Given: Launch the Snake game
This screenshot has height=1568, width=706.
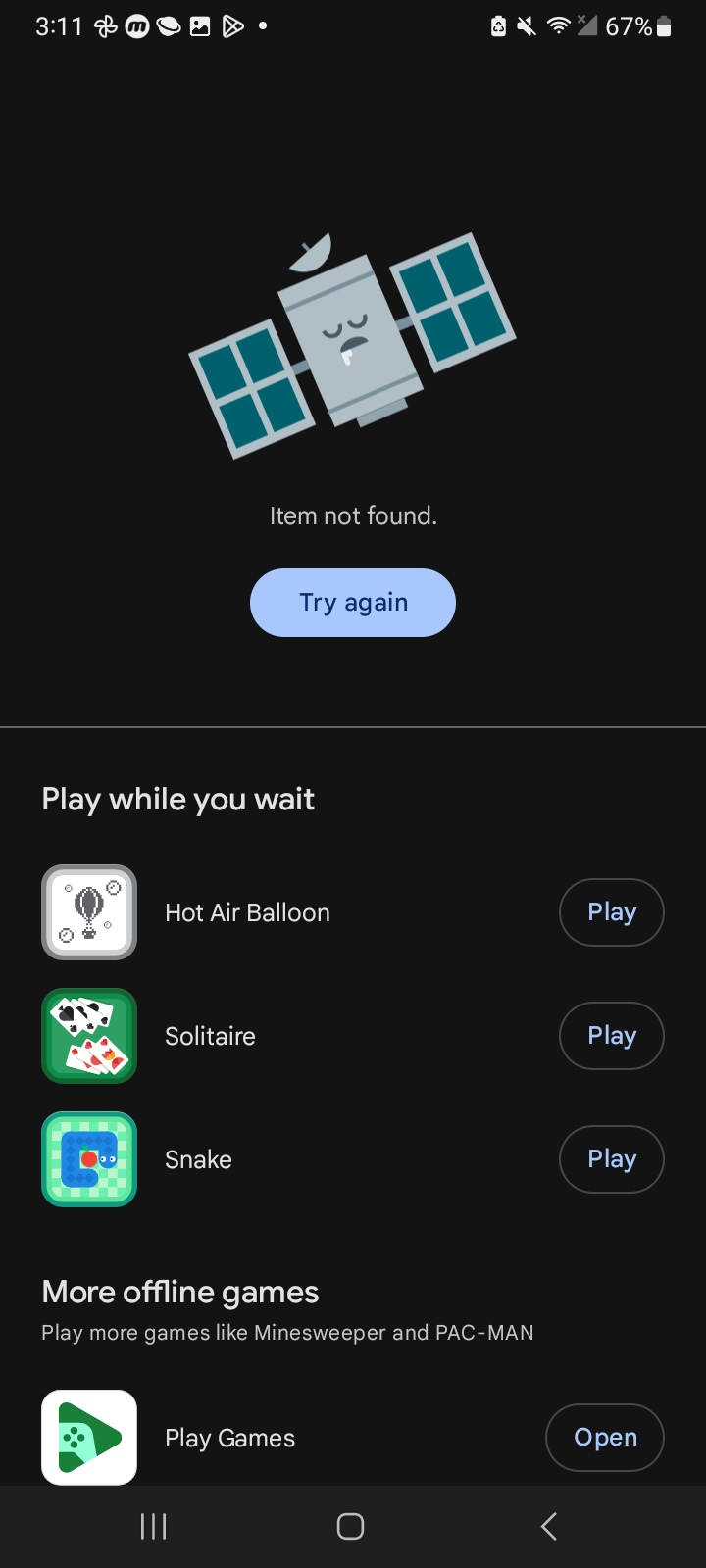Looking at the screenshot, I should pos(611,1159).
